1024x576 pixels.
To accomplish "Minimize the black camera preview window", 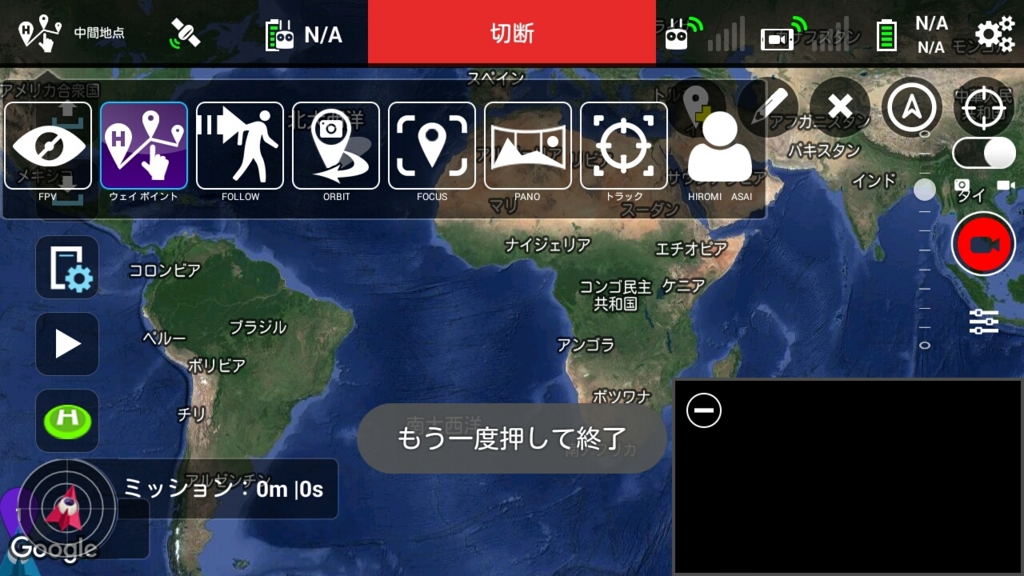I will [704, 410].
